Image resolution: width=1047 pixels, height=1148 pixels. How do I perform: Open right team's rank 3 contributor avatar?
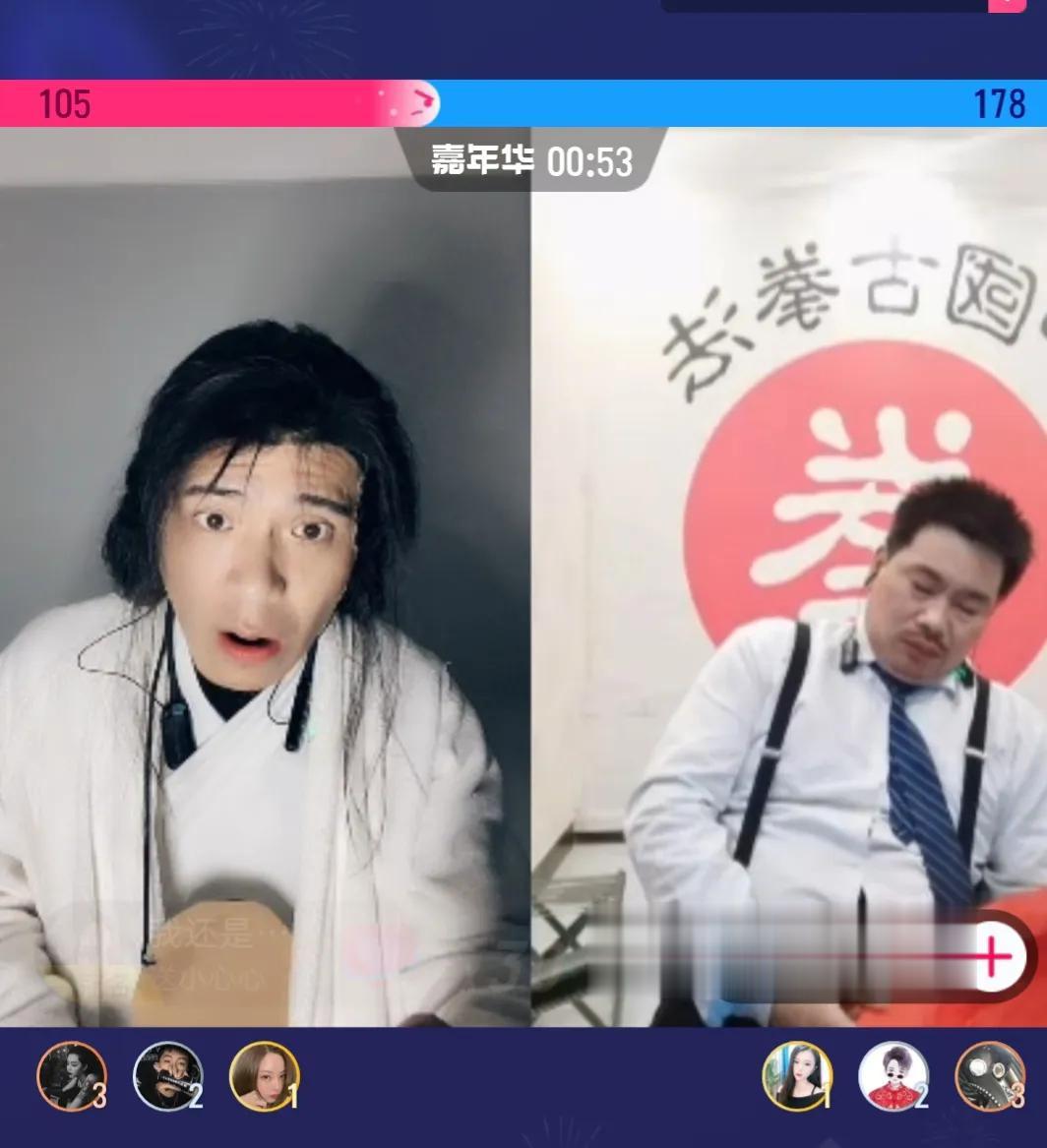(990, 1076)
